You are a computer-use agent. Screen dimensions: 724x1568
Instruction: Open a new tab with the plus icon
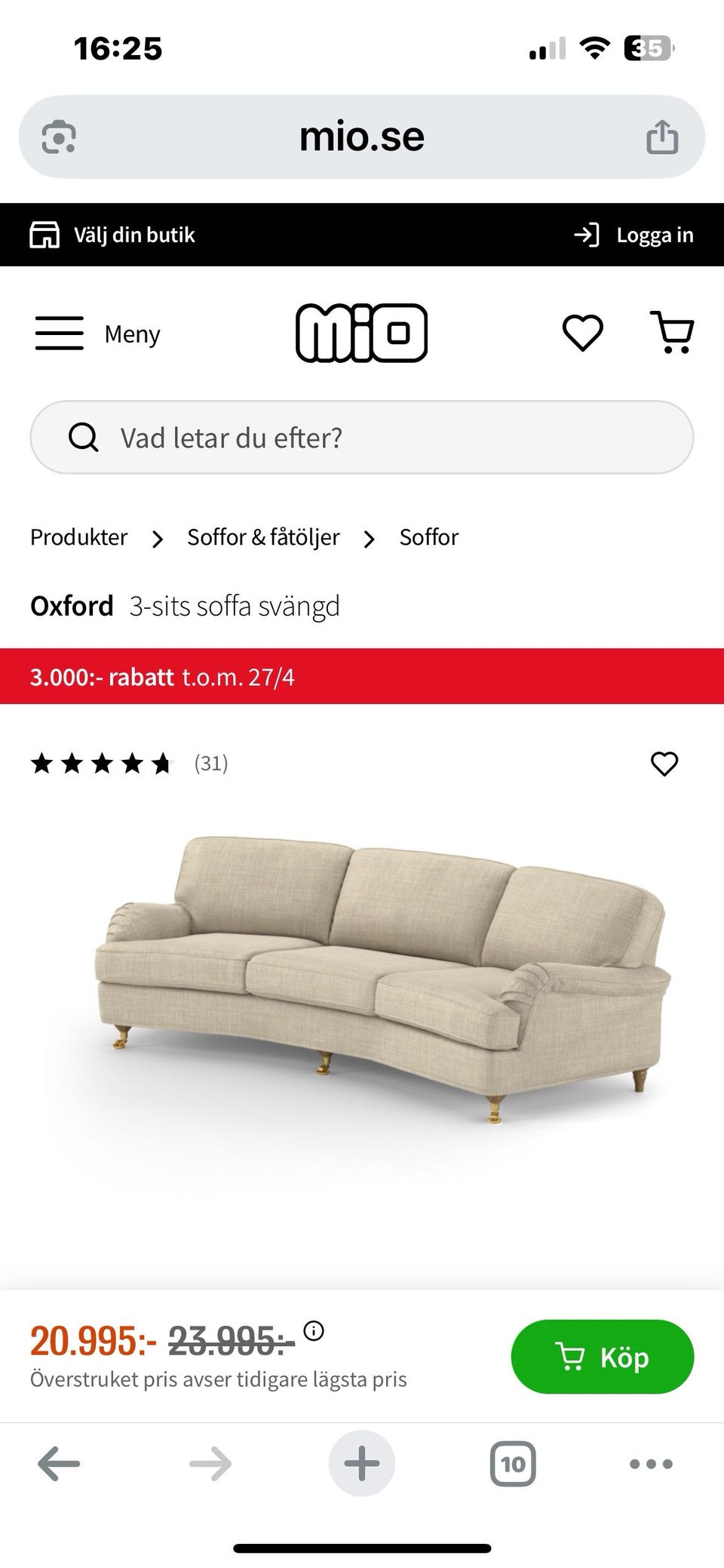(x=361, y=1462)
